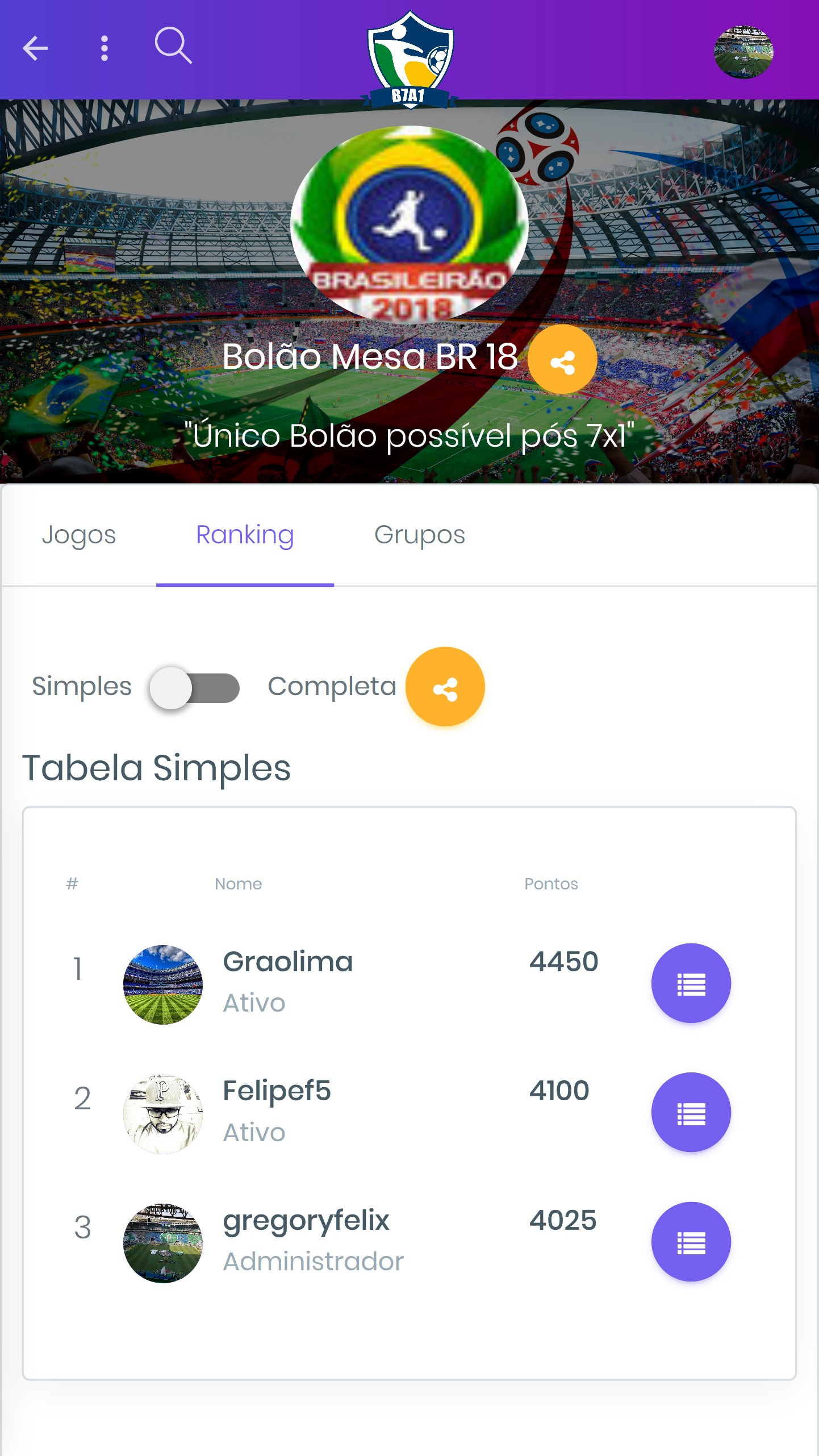The height and width of the screenshot is (1456, 819).
Task: View Felipef5's details list
Action: point(691,1112)
